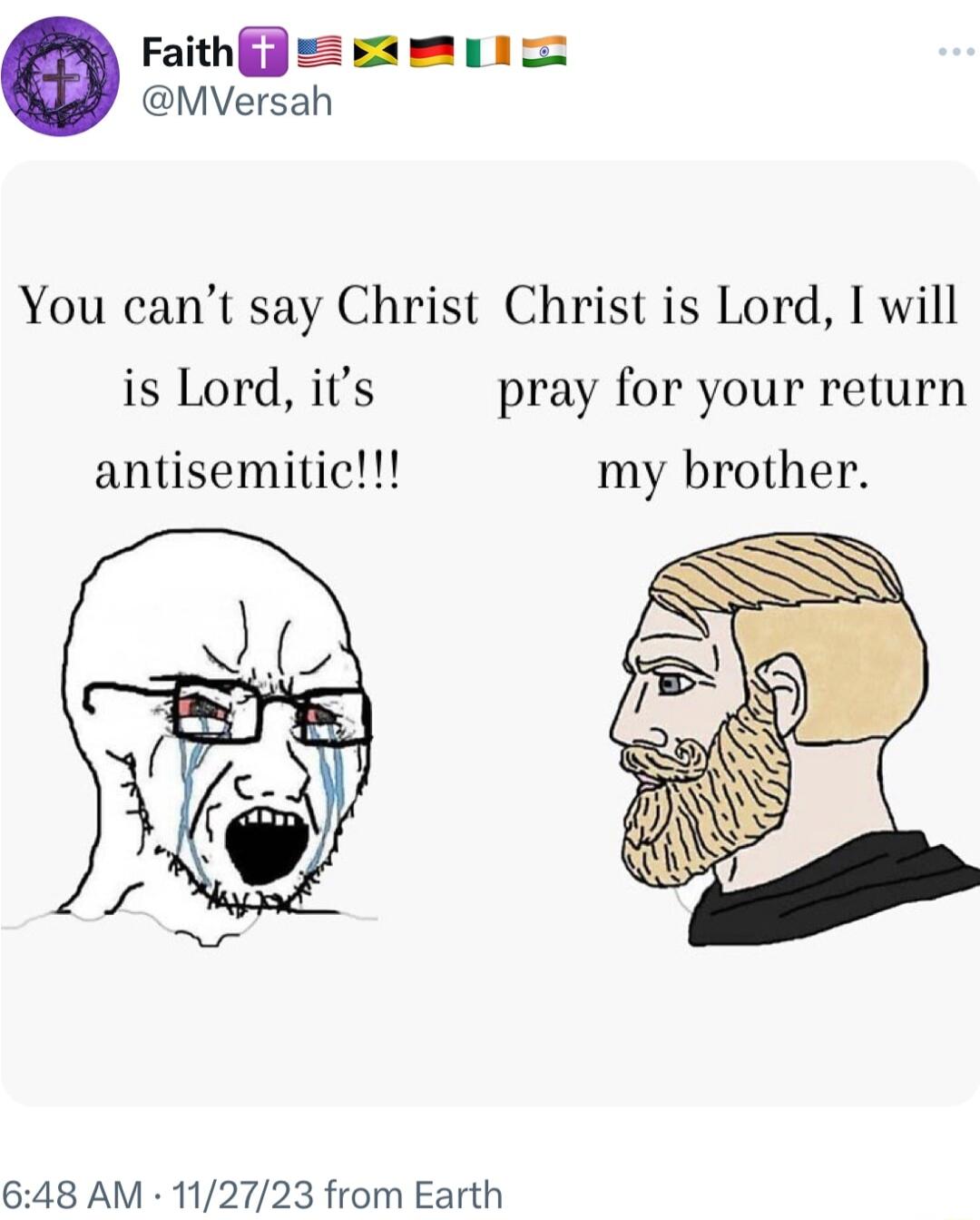Click the Faith display name
Image resolution: width=980 pixels, height=1220 pixels.
click(185, 53)
